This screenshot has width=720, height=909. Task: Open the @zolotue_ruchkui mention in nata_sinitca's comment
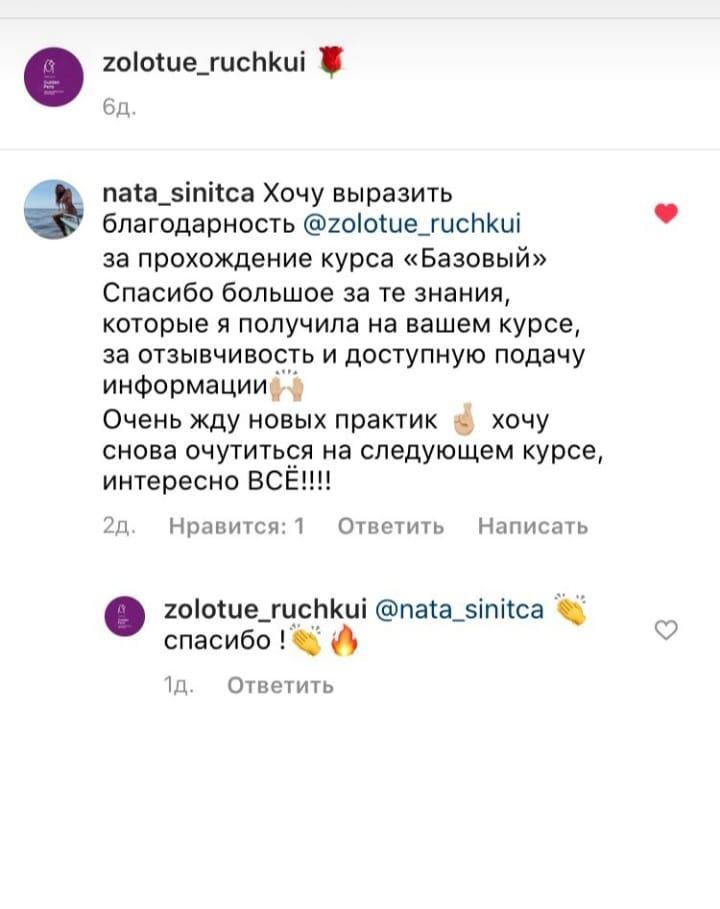pyautogui.click(x=411, y=222)
